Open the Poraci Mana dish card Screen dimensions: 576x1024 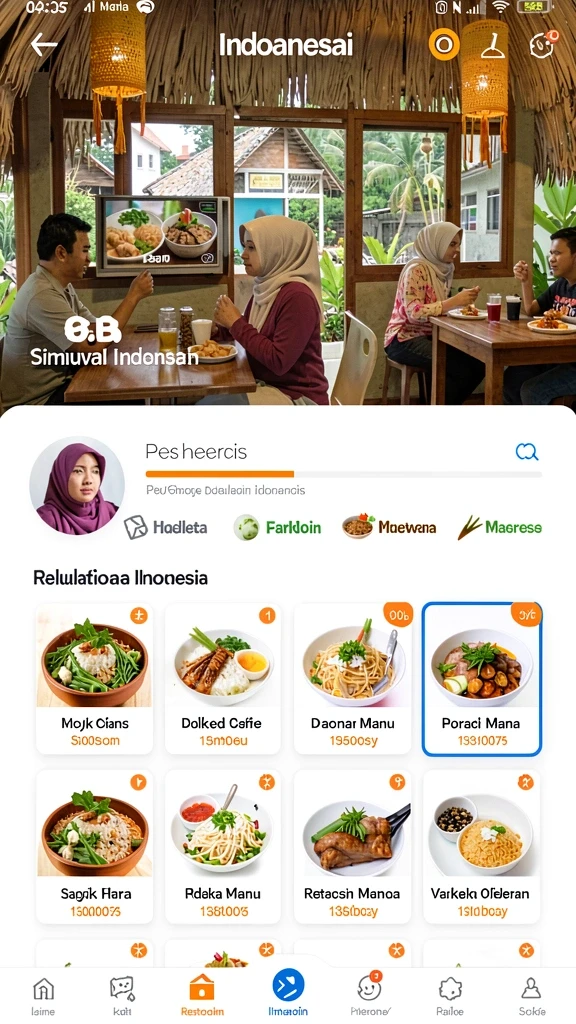[482, 679]
